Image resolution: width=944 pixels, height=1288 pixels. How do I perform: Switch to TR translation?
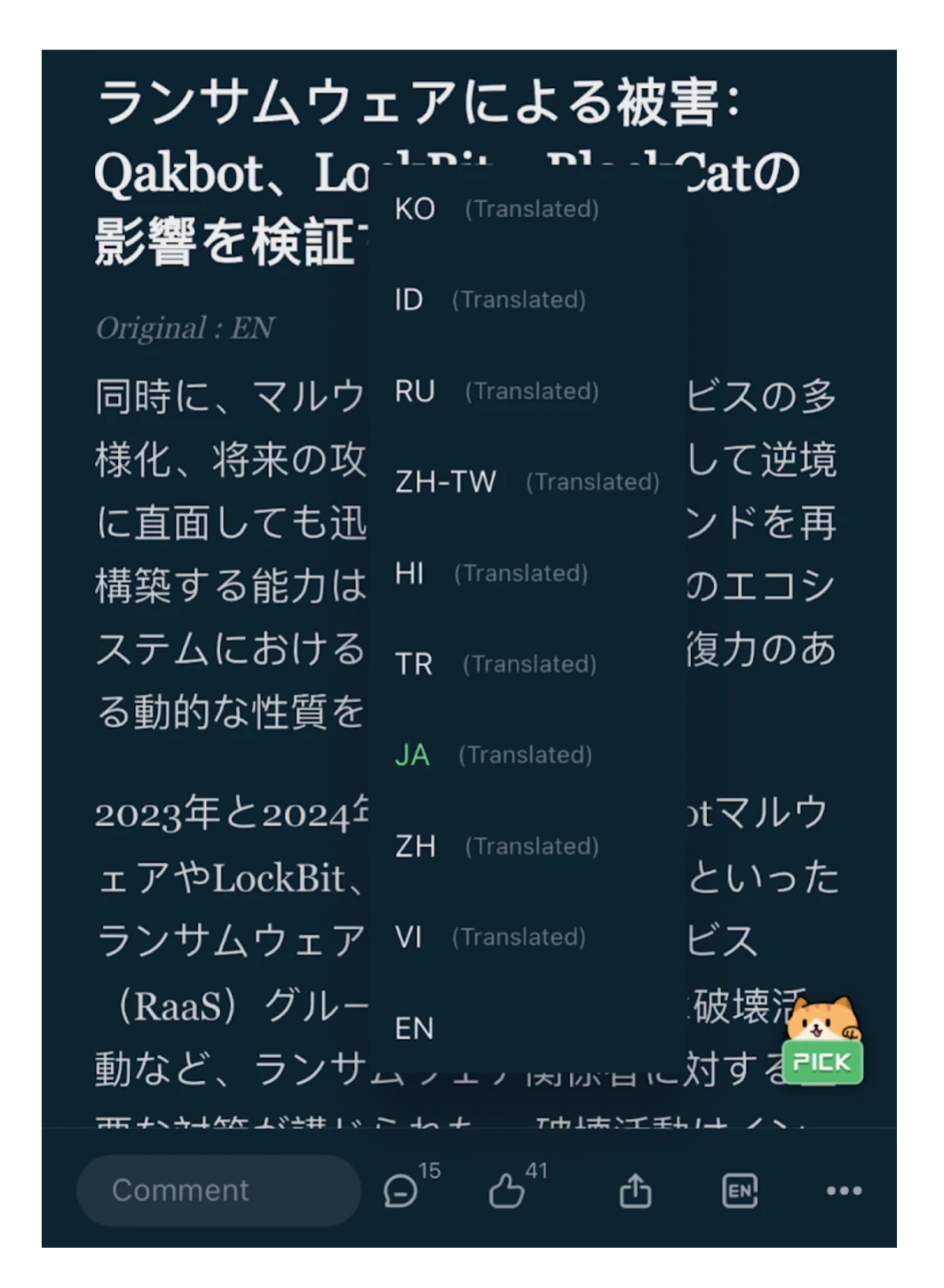(495, 664)
